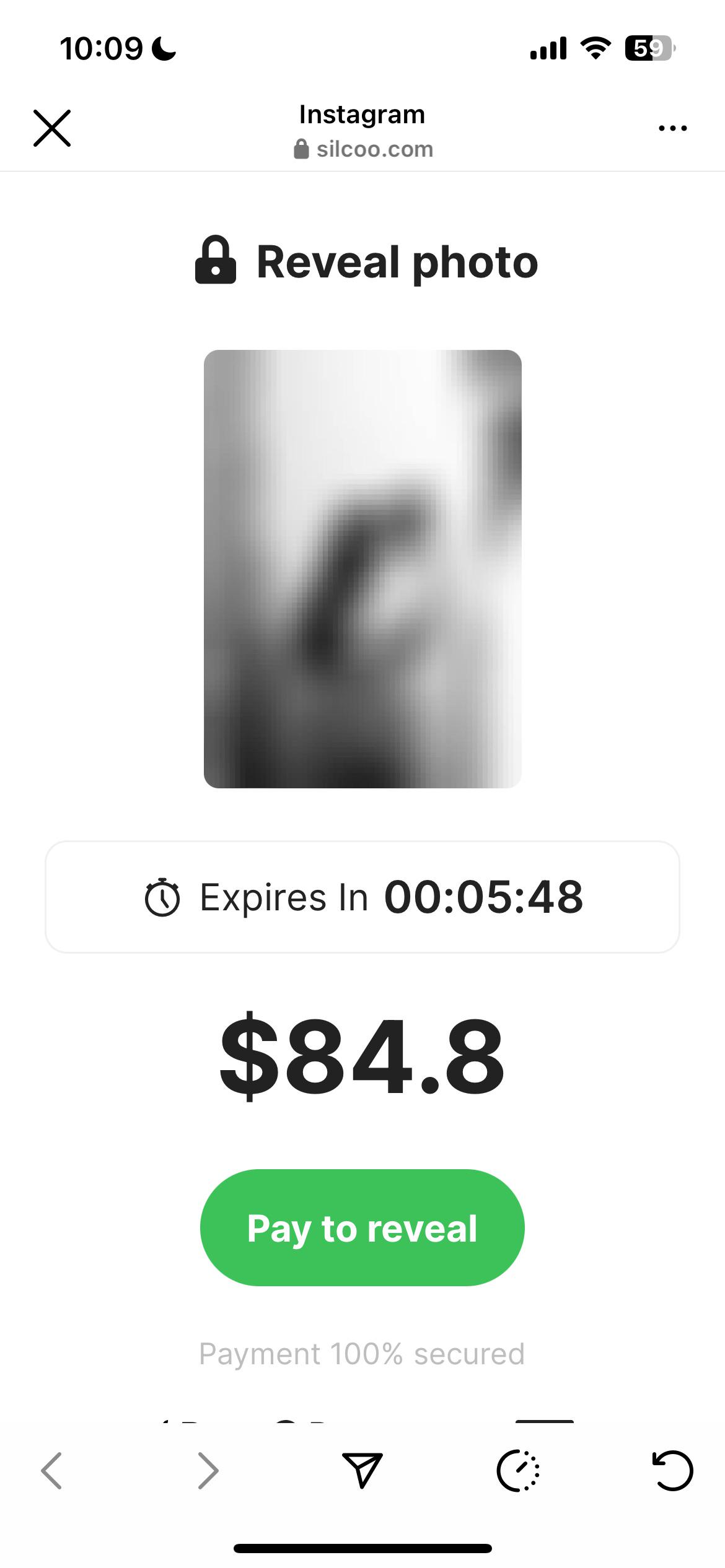Share this page via the send icon
Screen dimensions: 725x1568
point(362,1470)
